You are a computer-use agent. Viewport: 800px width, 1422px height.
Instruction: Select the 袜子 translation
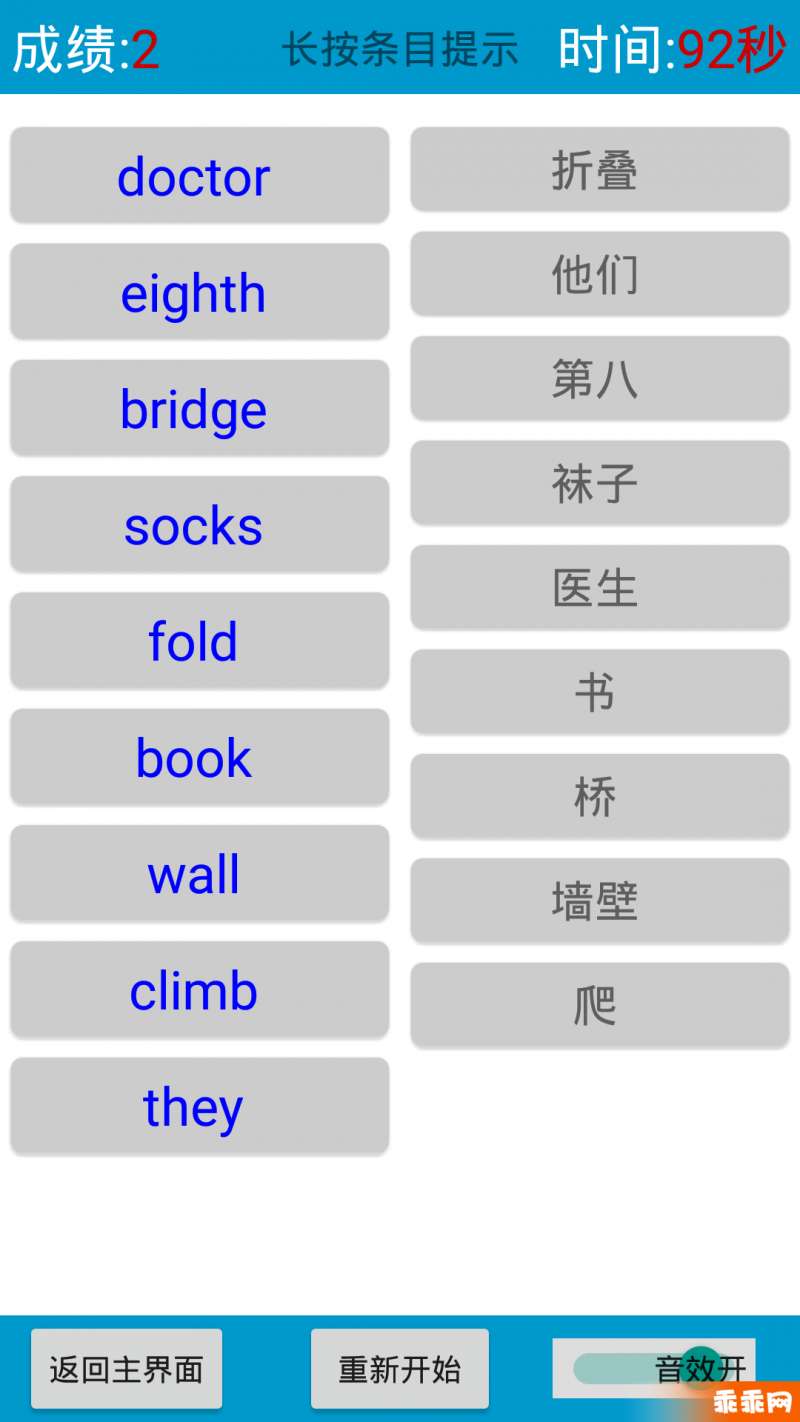point(600,483)
